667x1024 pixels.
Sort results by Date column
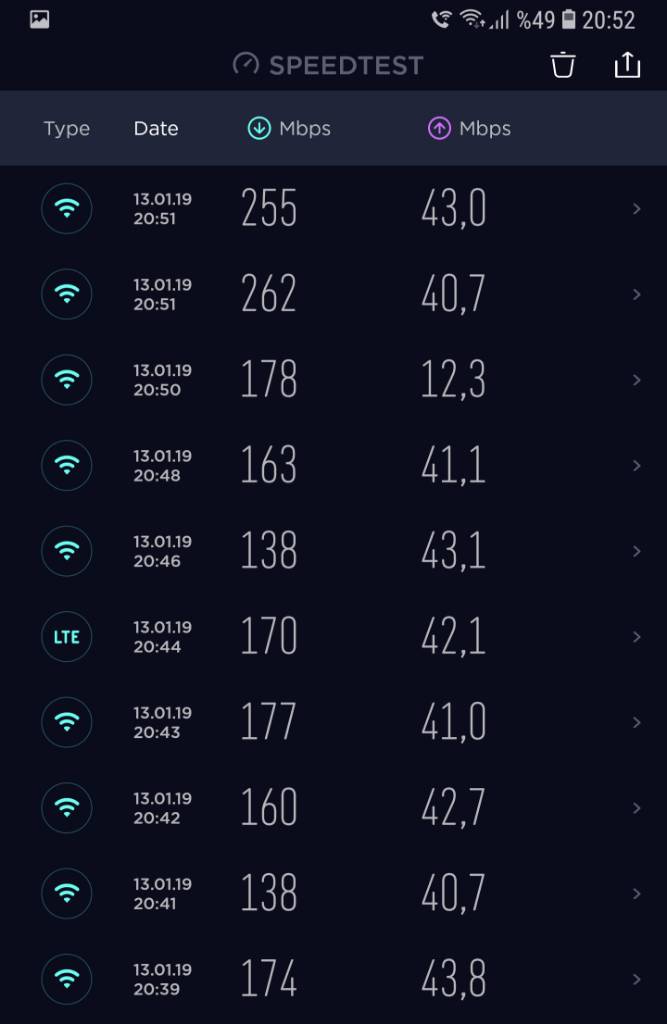156,129
